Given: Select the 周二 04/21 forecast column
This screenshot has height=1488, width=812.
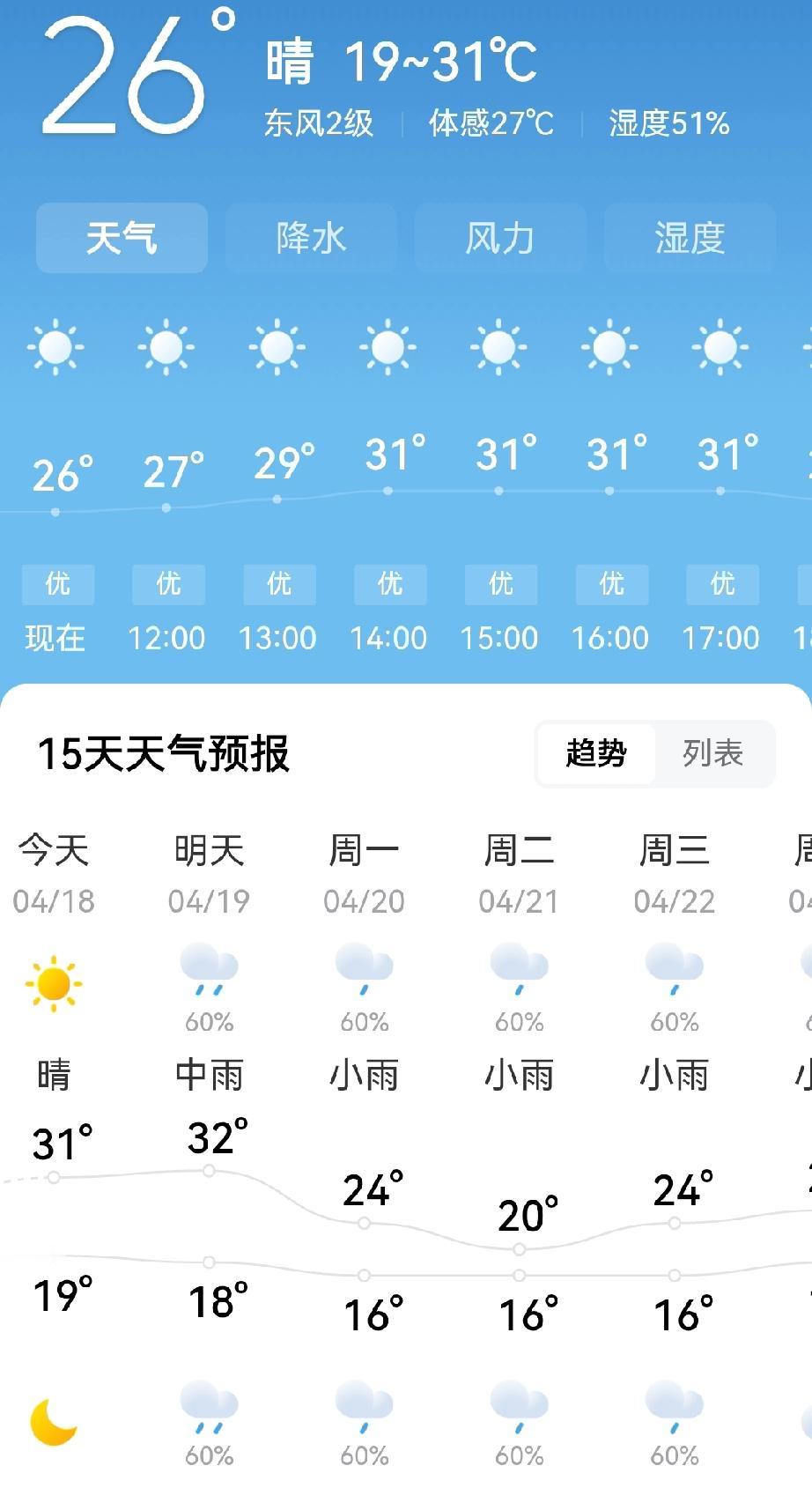Looking at the screenshot, I should tap(520, 872).
